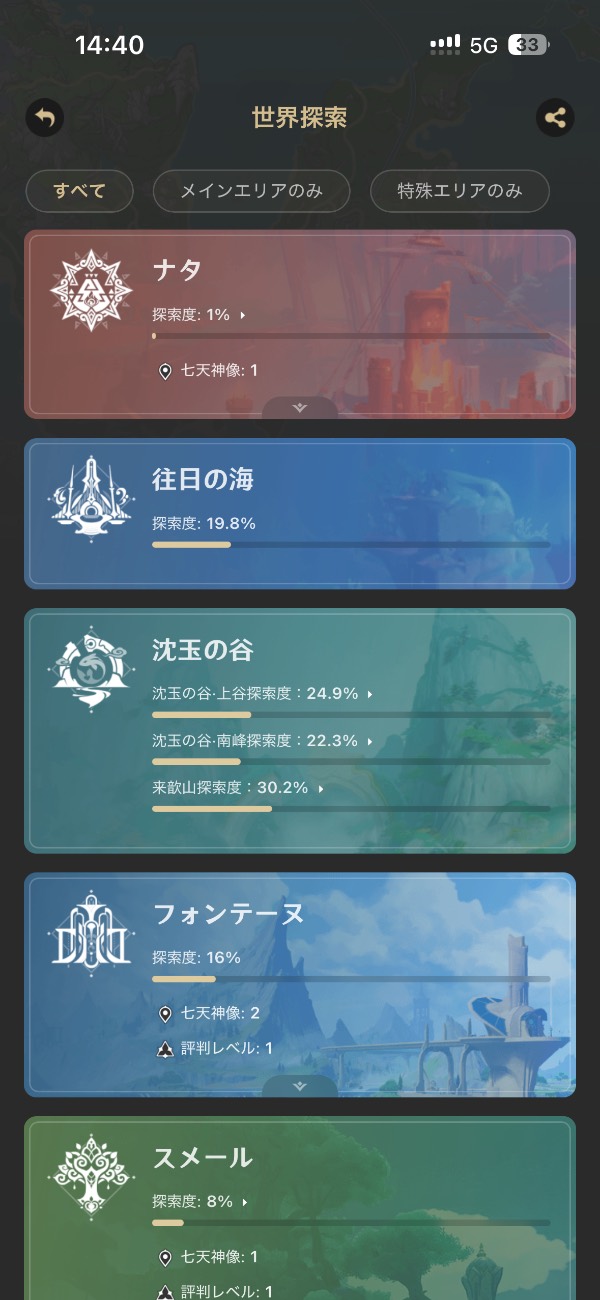Open ナタ exploration progress details
Viewport: 600px width, 1300px height.
199,315
